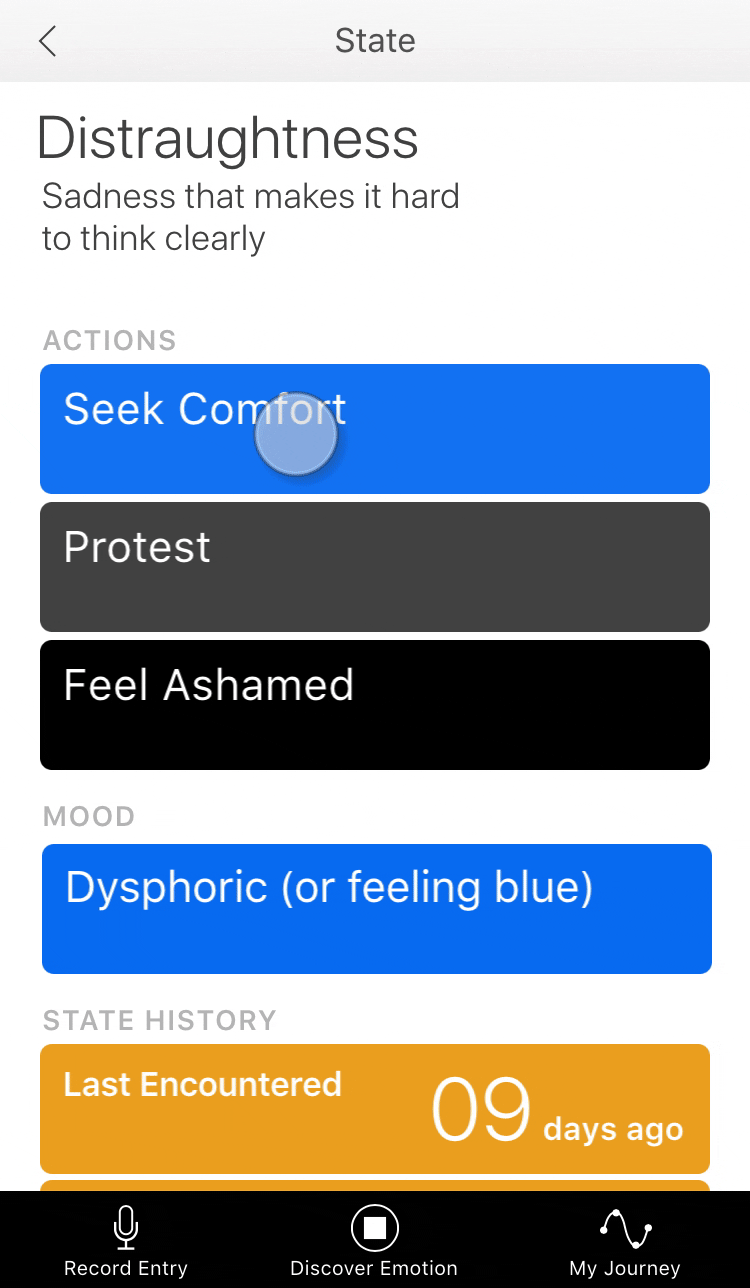Open the My Journey tab
Screen dimensions: 750x1288
pos(625,1241)
